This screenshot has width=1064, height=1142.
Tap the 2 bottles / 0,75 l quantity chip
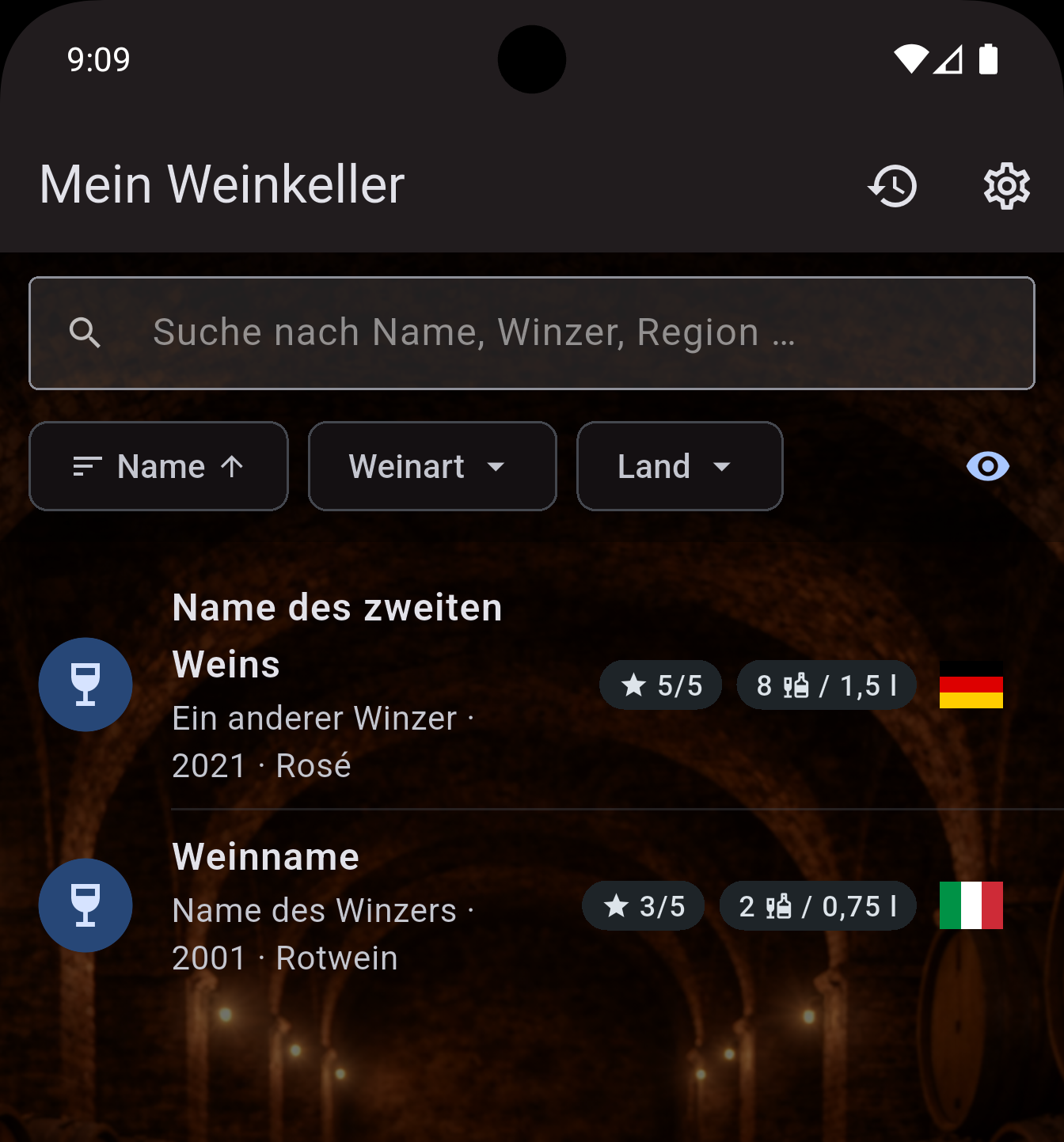tap(817, 905)
